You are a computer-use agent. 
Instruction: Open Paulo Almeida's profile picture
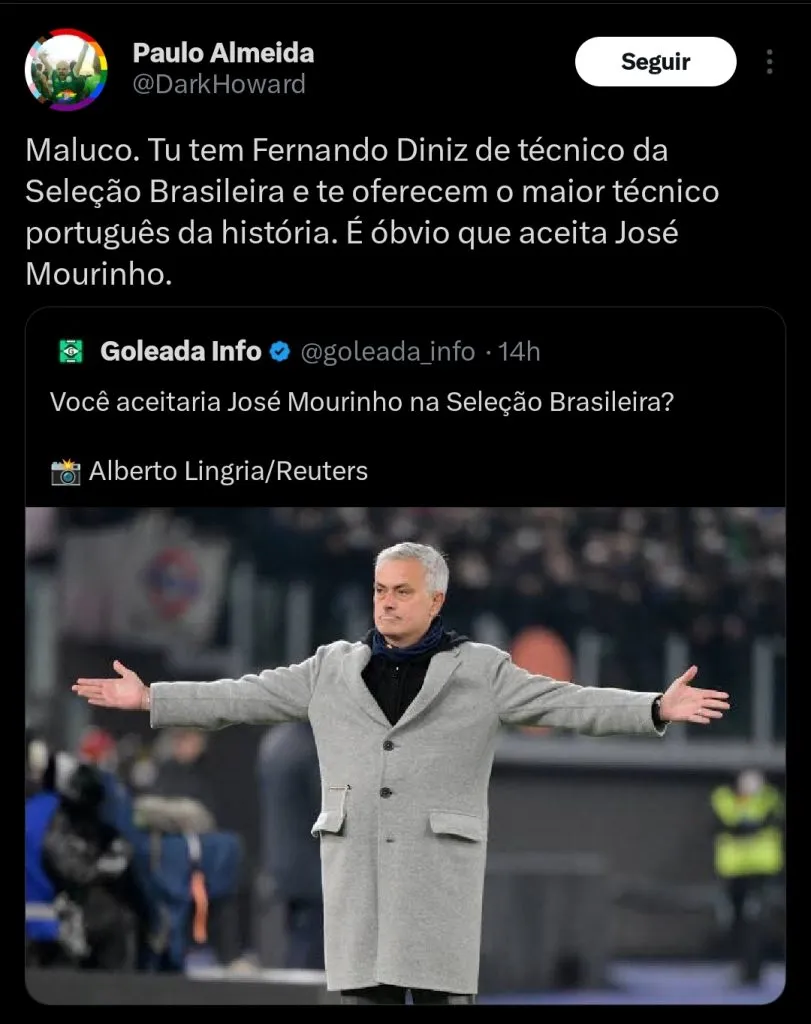click(66, 69)
